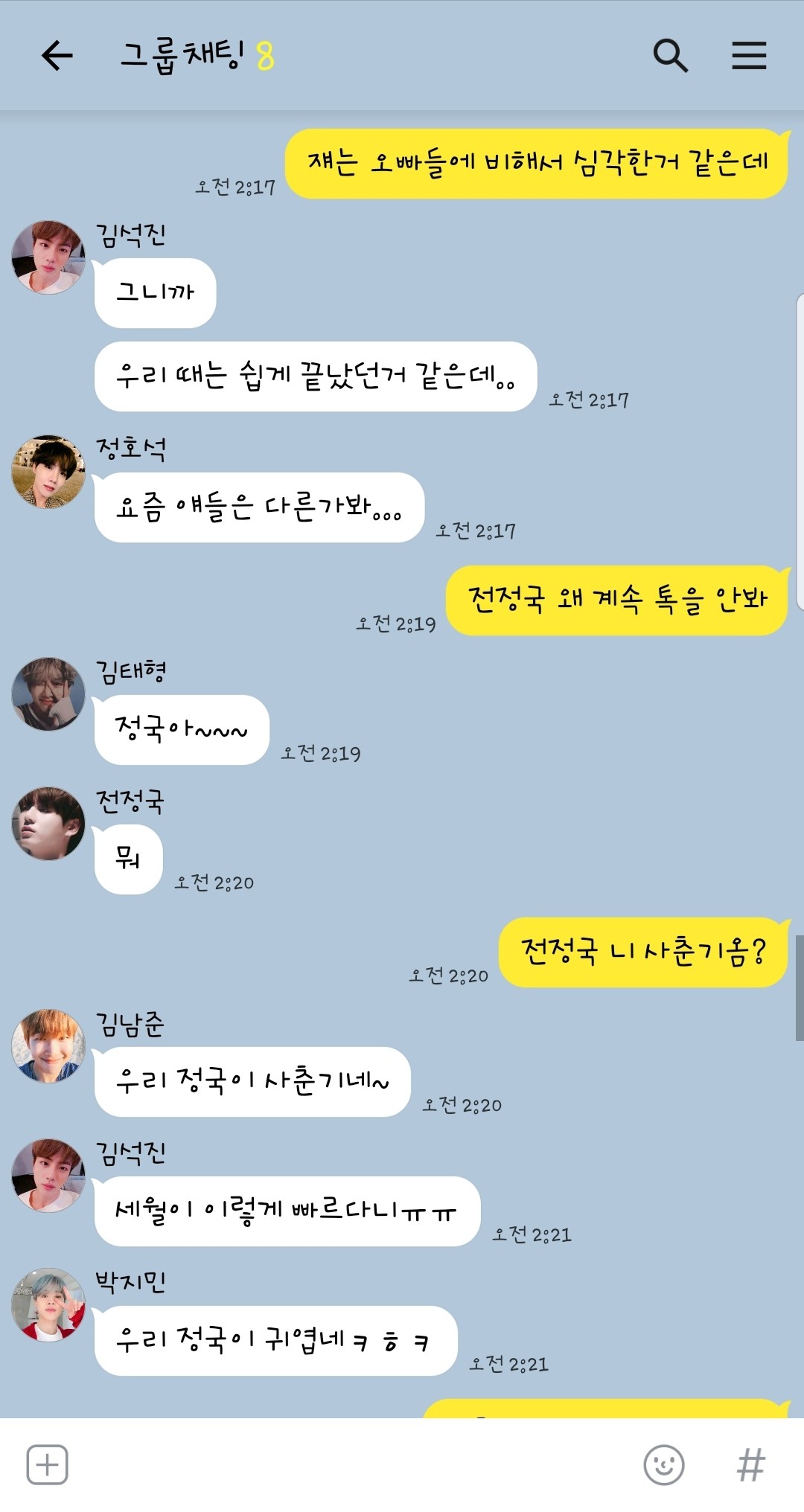Open the plus attachment button

pos(47,1465)
